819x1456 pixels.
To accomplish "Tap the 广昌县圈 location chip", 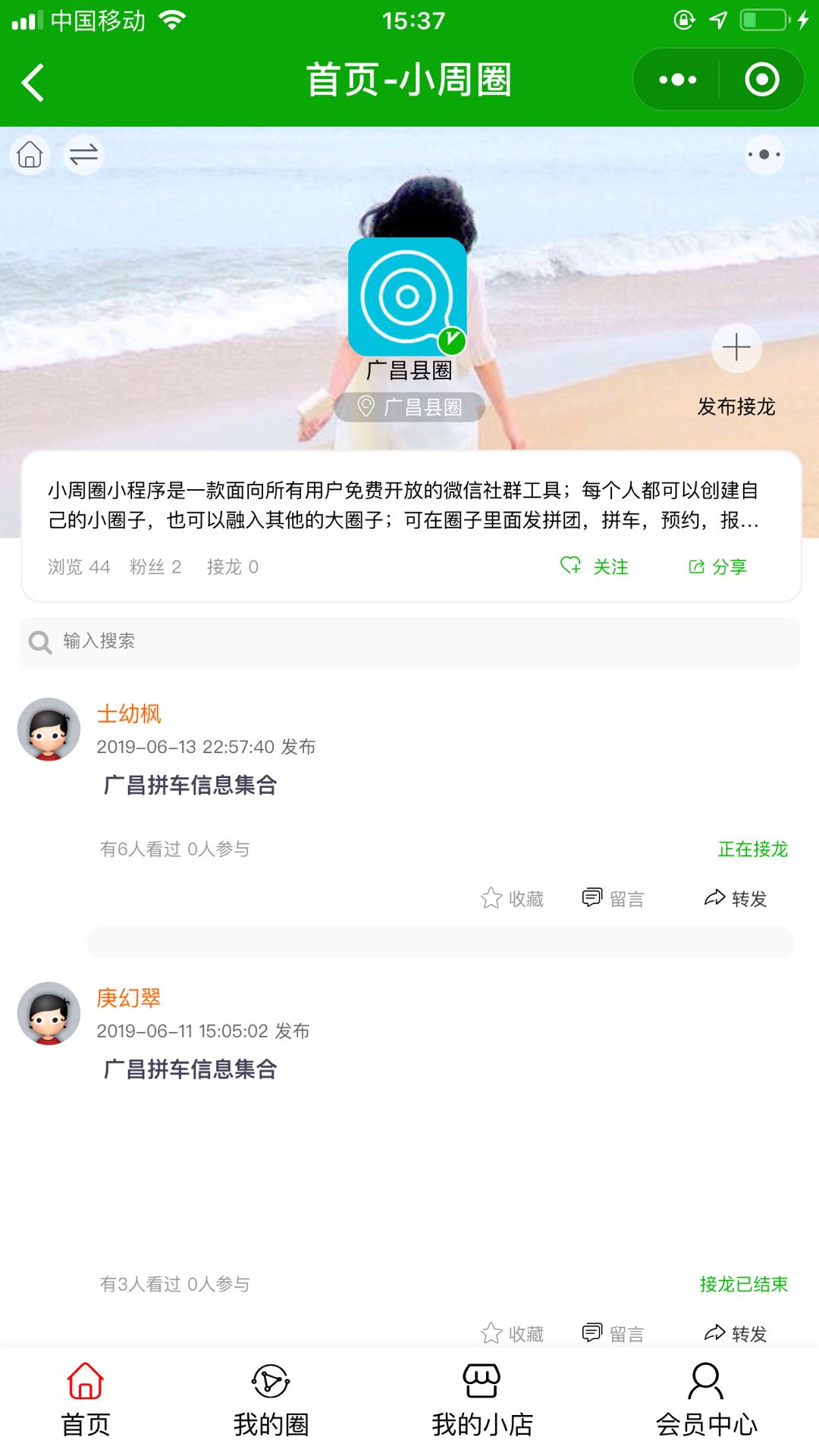I will (x=409, y=407).
